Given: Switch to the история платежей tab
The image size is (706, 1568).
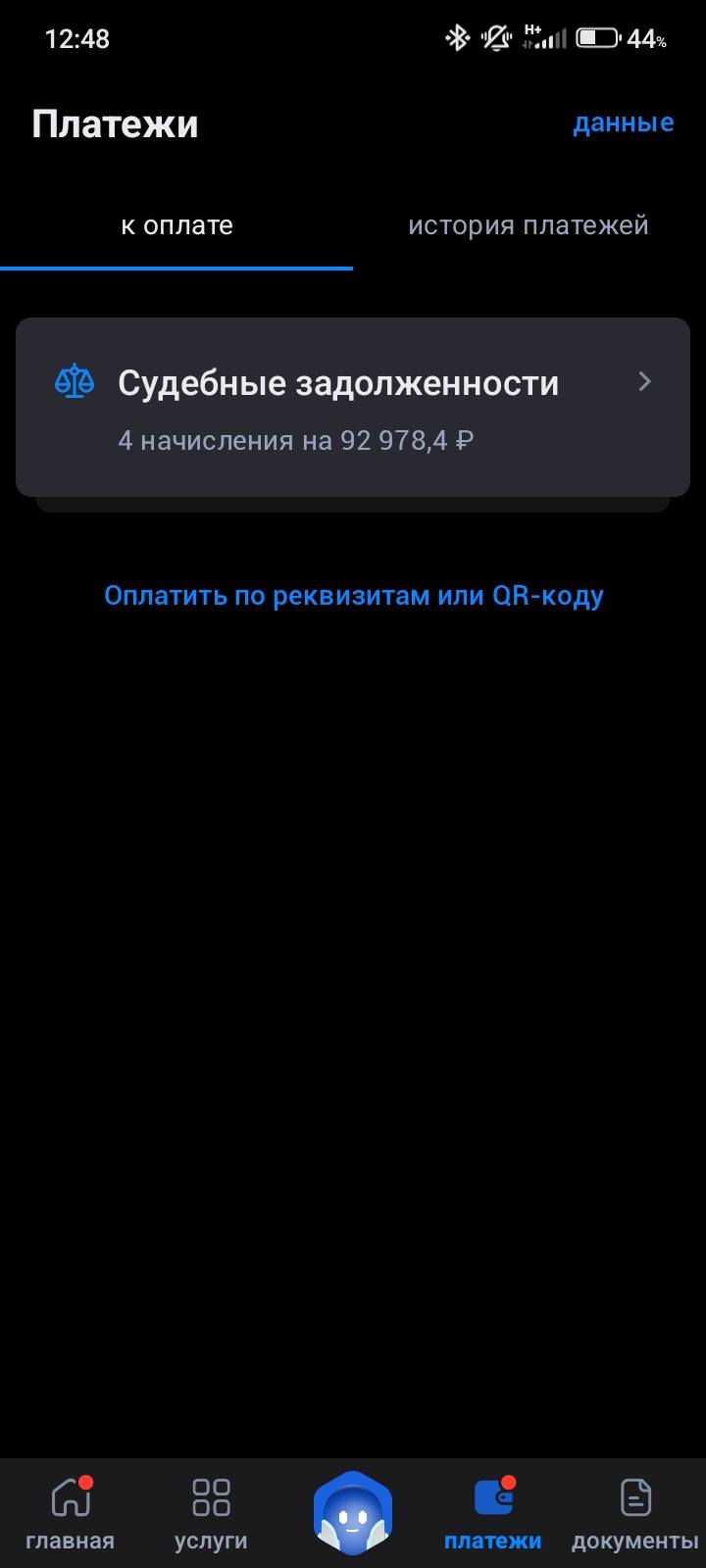Looking at the screenshot, I should (x=528, y=225).
